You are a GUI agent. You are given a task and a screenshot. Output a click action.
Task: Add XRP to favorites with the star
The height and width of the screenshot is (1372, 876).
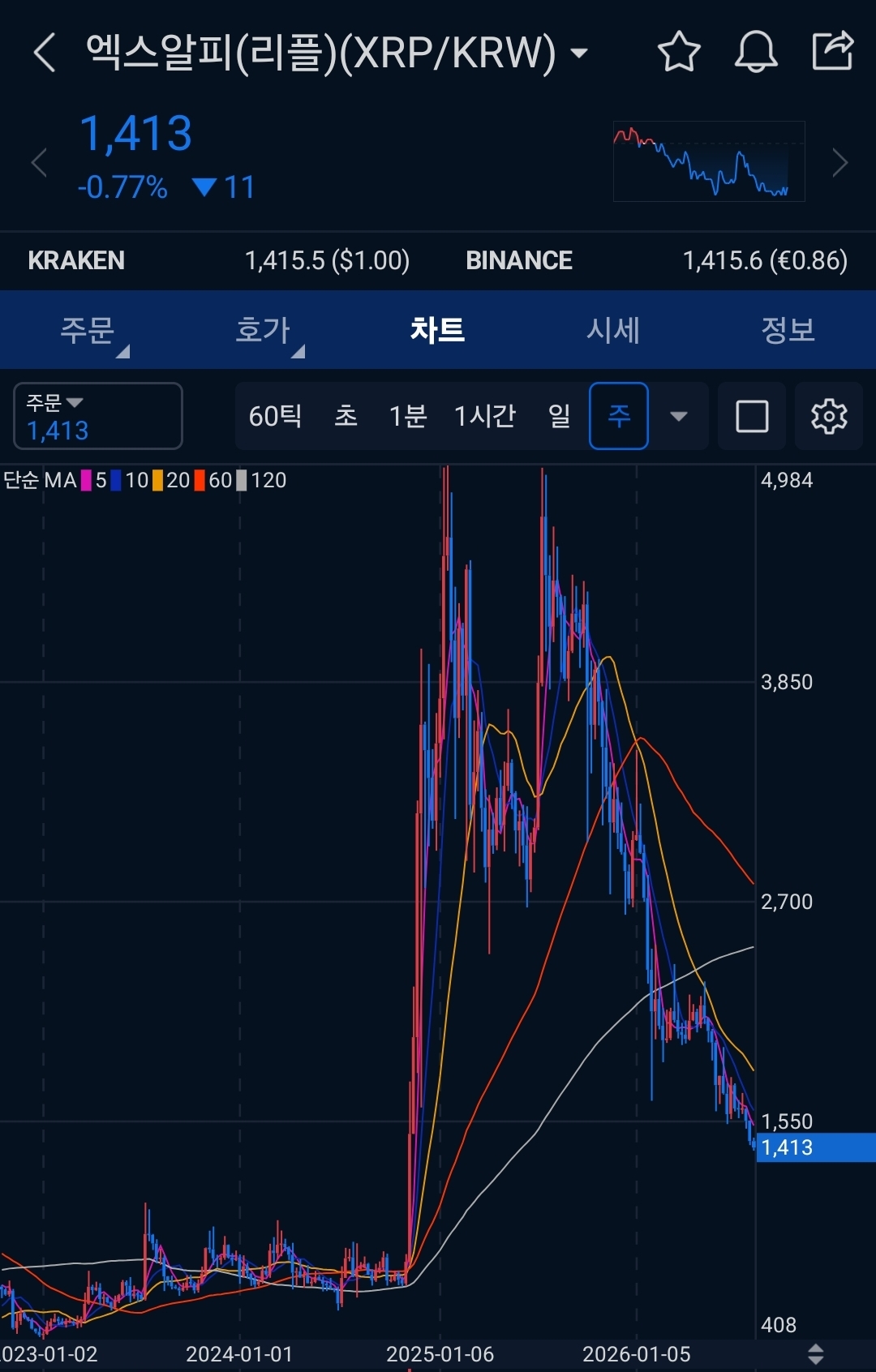coord(678,53)
